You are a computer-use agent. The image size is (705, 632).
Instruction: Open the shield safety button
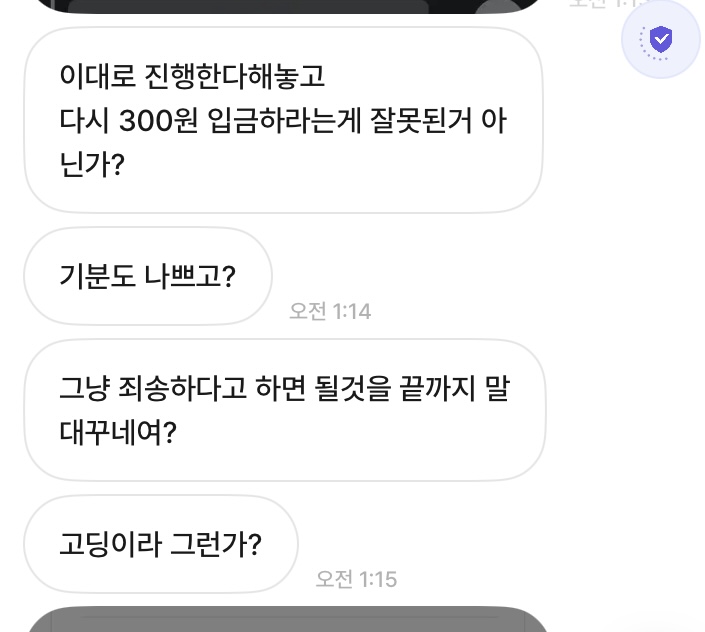tap(660, 40)
